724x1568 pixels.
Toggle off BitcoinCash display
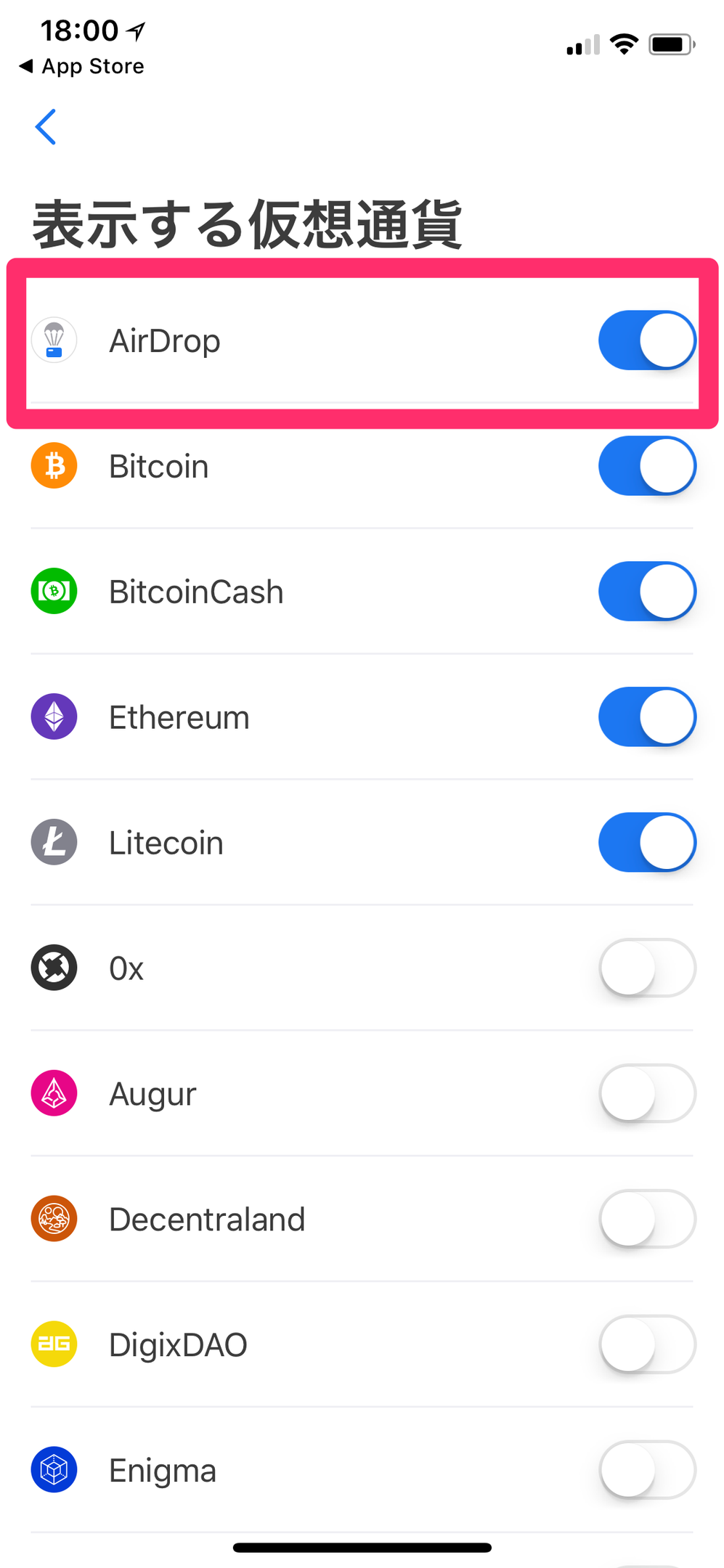coord(646,592)
